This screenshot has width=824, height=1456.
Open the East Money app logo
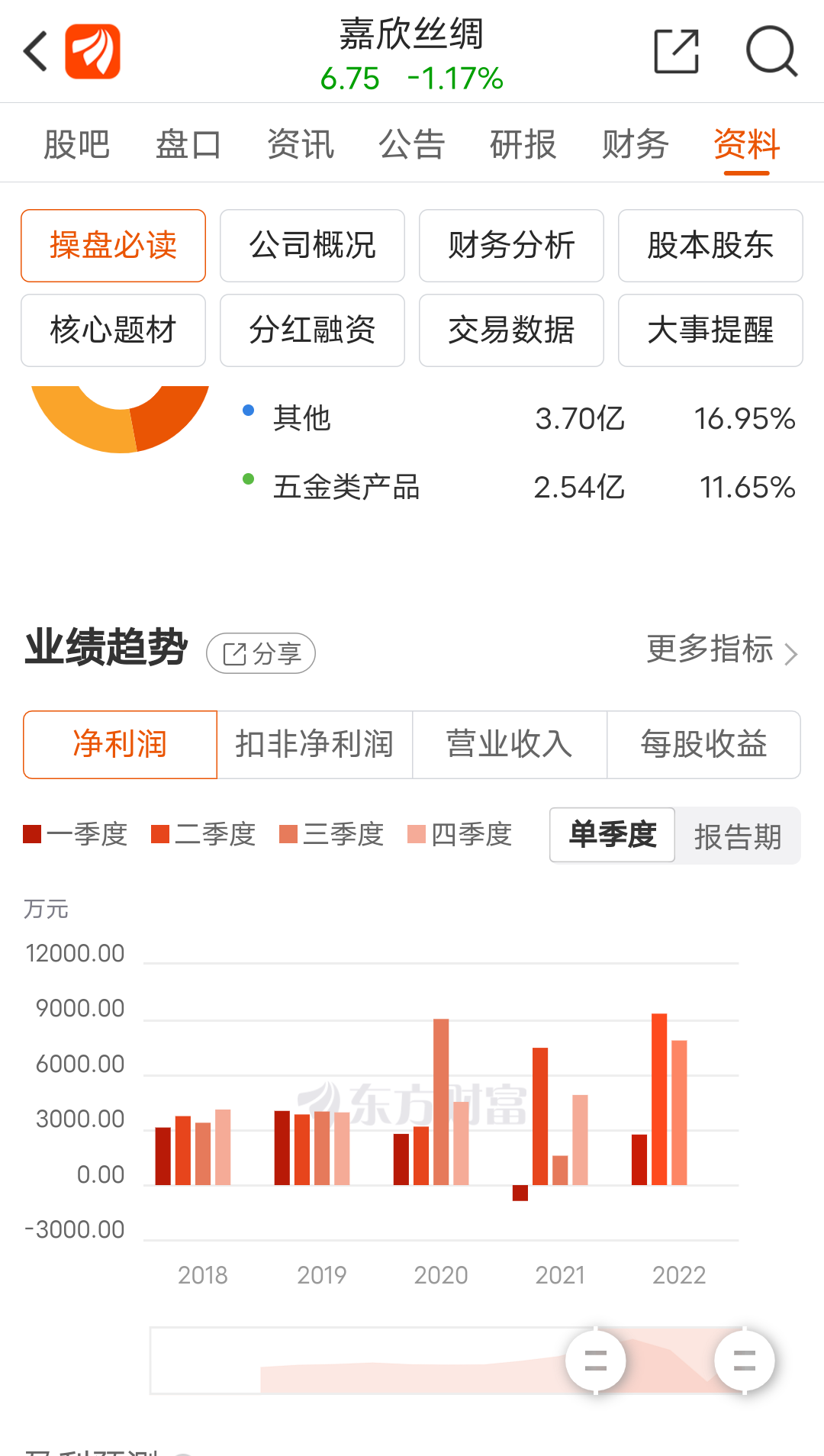pos(91,50)
